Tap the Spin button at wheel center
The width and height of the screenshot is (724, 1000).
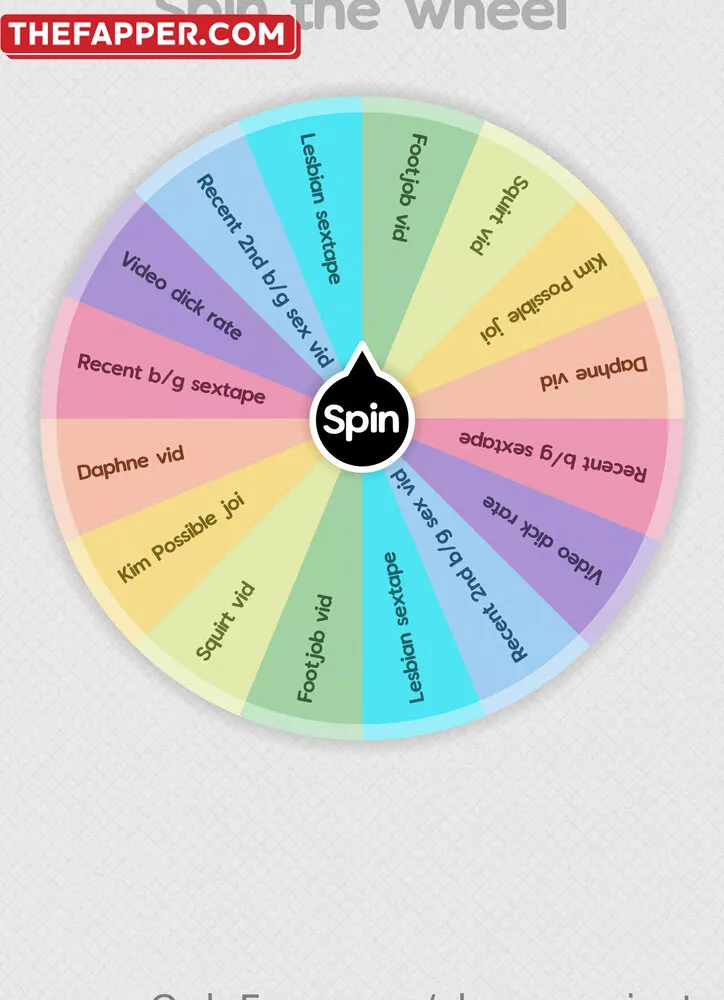coord(361,421)
